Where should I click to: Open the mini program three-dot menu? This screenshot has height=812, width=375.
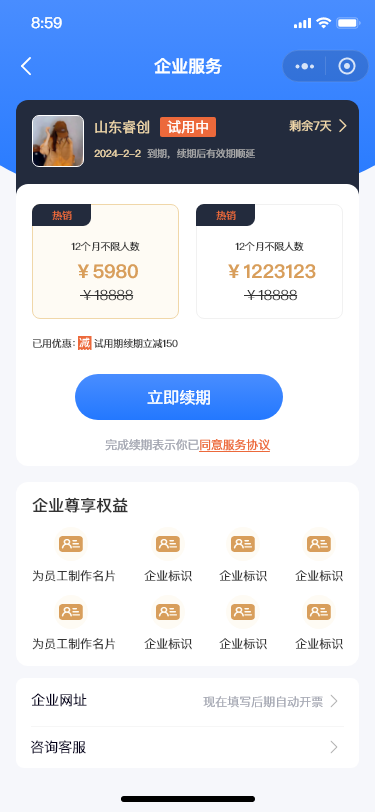(x=305, y=66)
